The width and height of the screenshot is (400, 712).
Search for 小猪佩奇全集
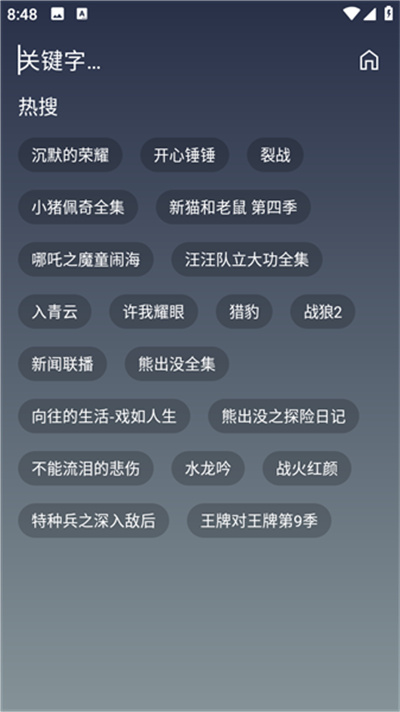tap(78, 207)
